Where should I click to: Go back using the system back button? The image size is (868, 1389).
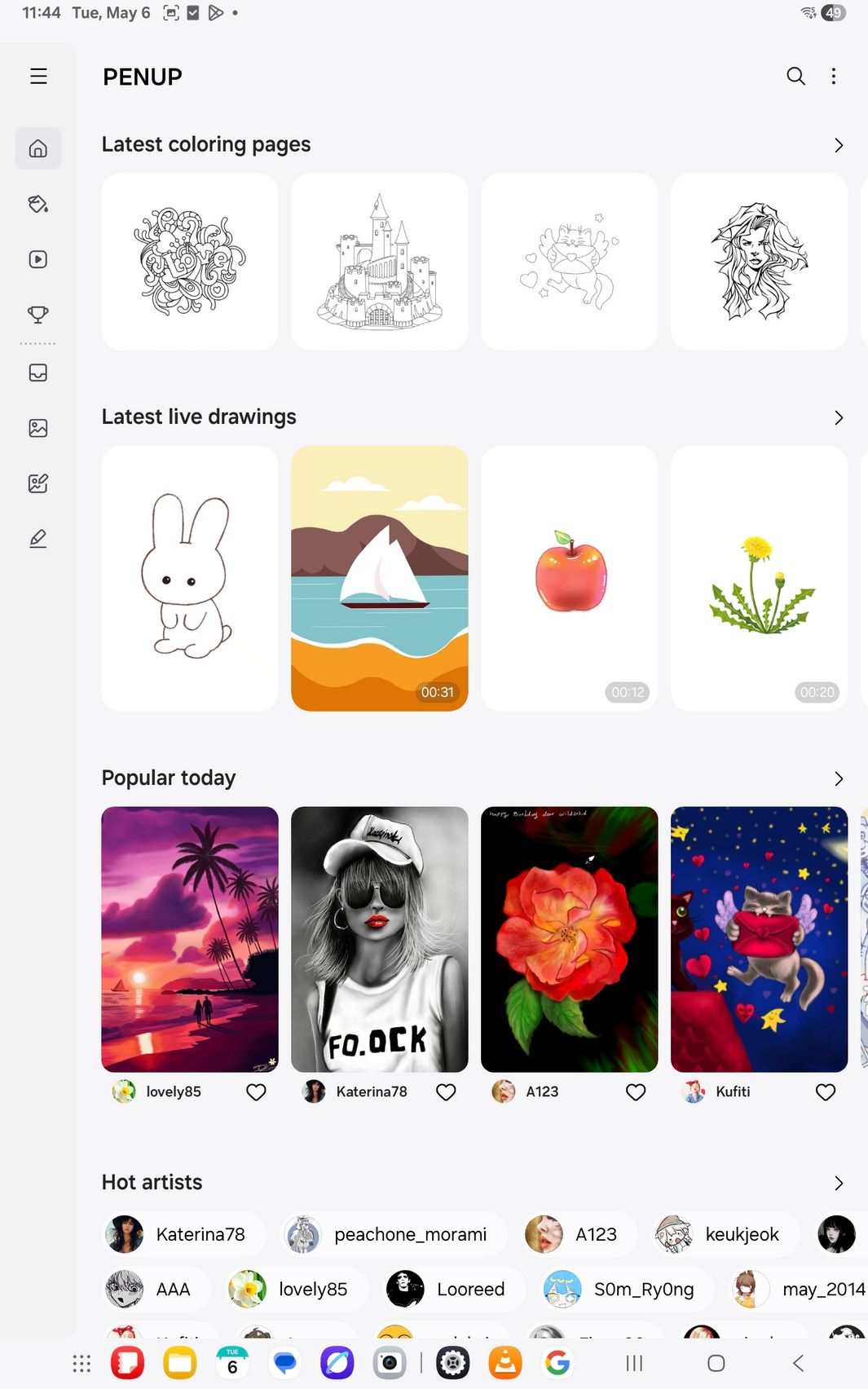(x=798, y=1363)
